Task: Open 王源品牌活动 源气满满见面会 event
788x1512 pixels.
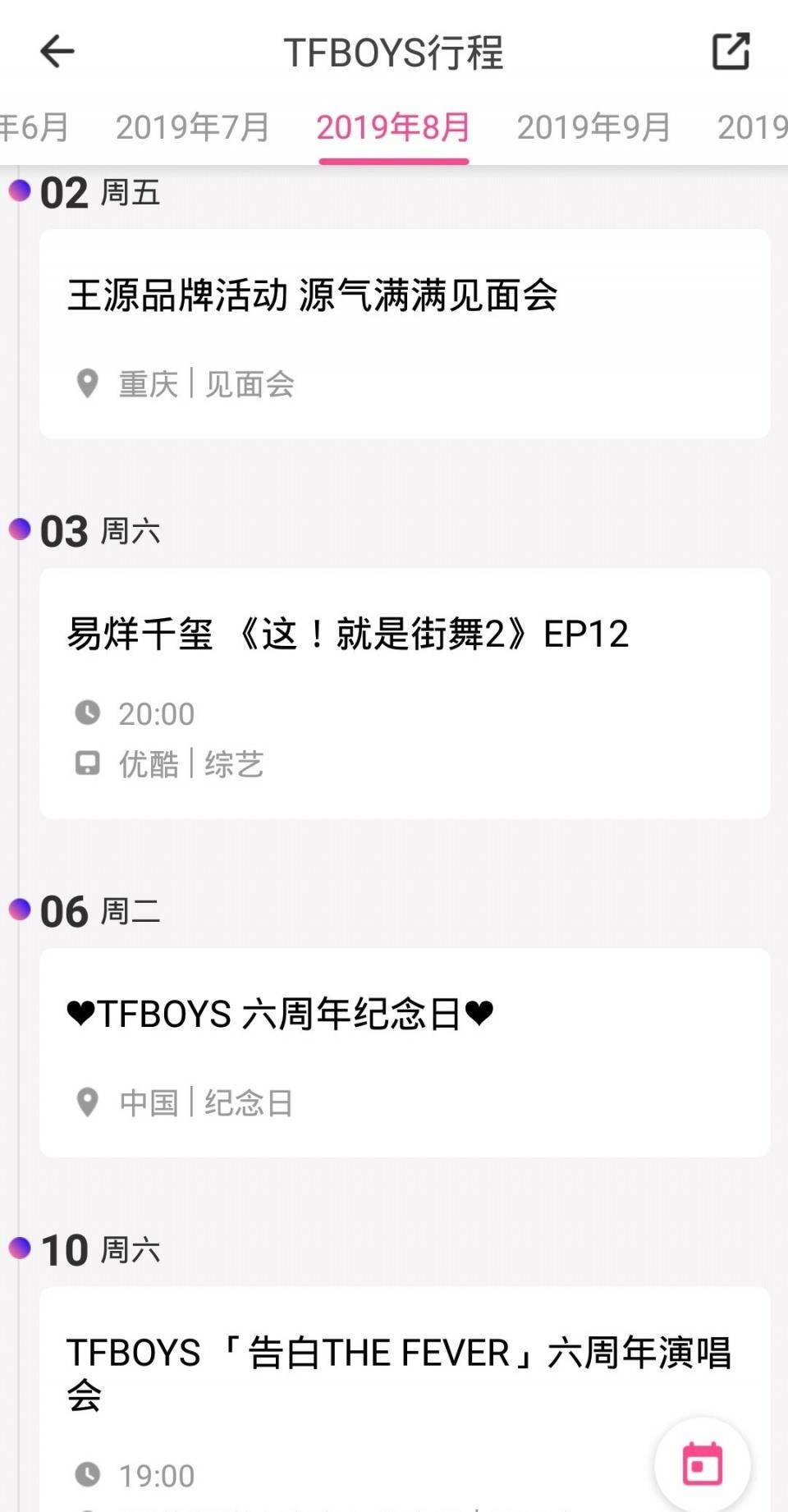Action: pyautogui.click(x=404, y=332)
